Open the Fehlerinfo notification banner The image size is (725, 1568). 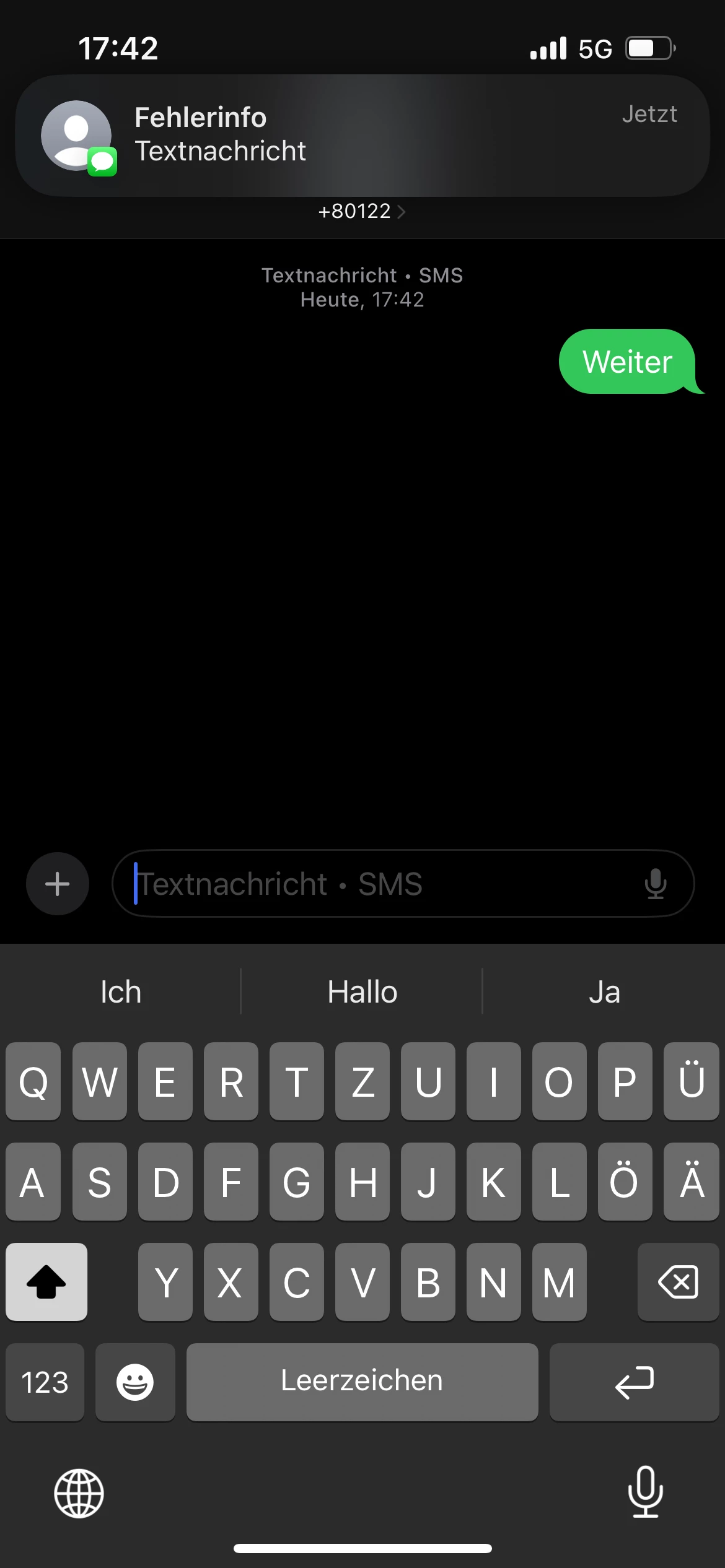[362, 135]
